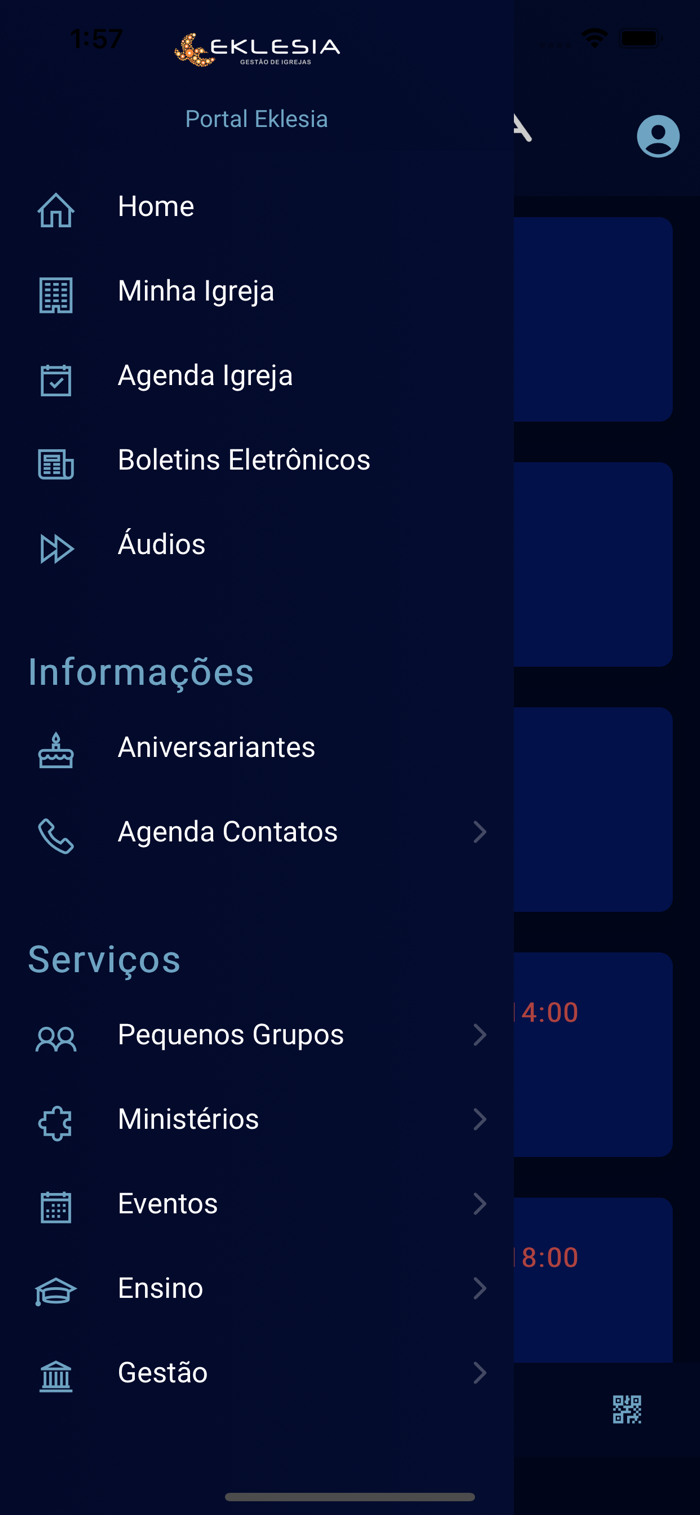Tap the Portal Eklesia link
The height and width of the screenshot is (1515, 700).
256,119
